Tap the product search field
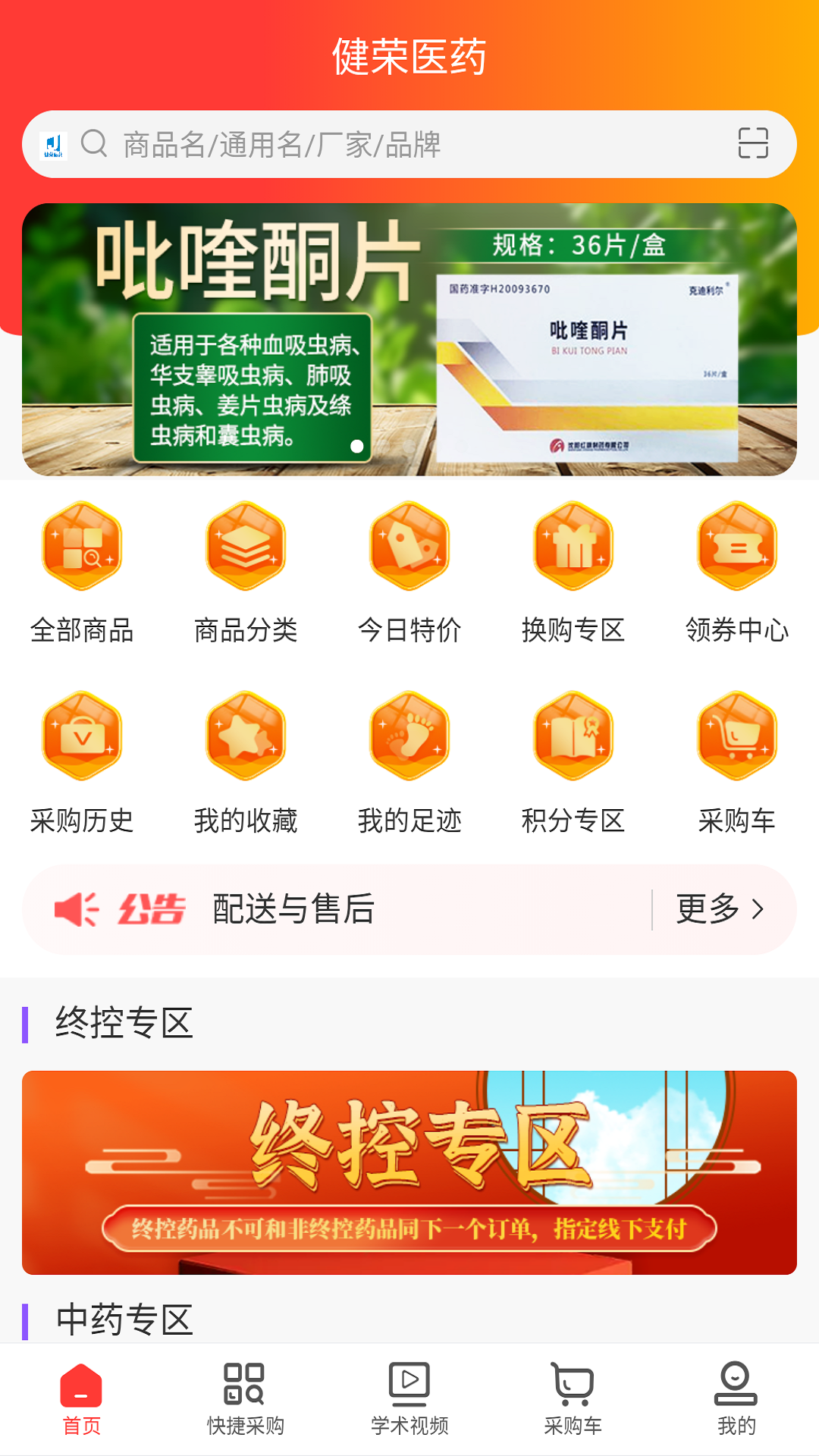Image resolution: width=819 pixels, height=1456 pixels. click(394, 144)
